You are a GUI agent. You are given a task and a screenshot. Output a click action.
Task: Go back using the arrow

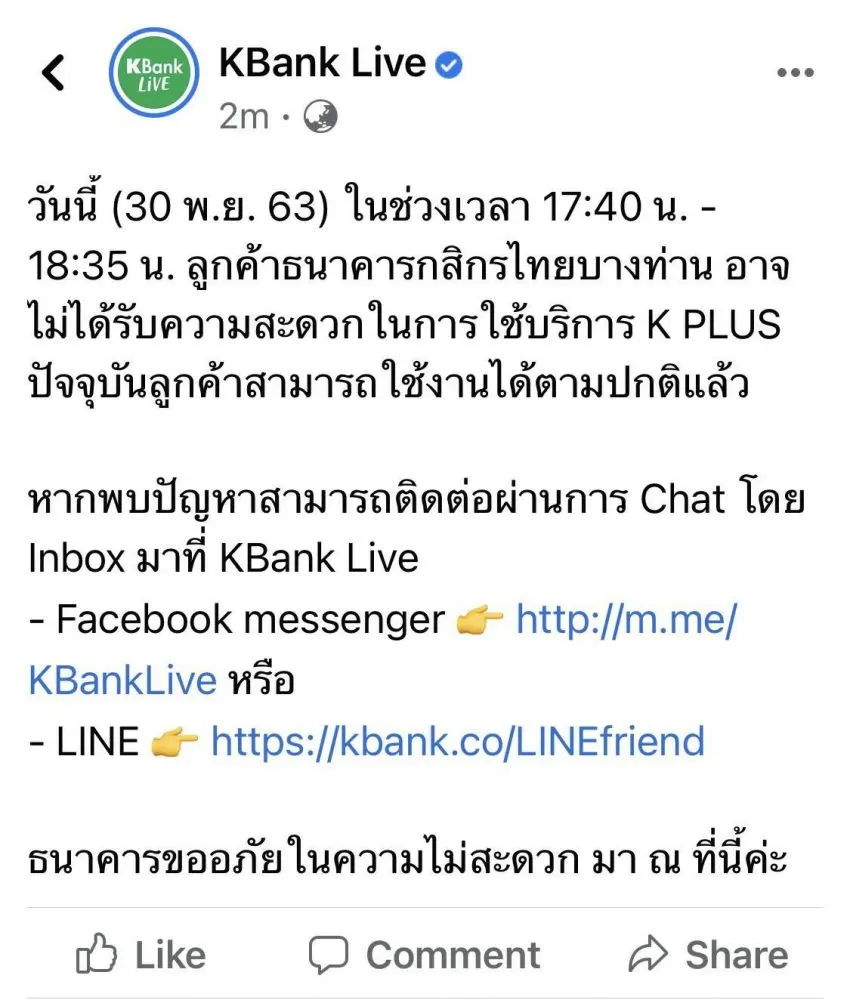pyautogui.click(x=52, y=73)
